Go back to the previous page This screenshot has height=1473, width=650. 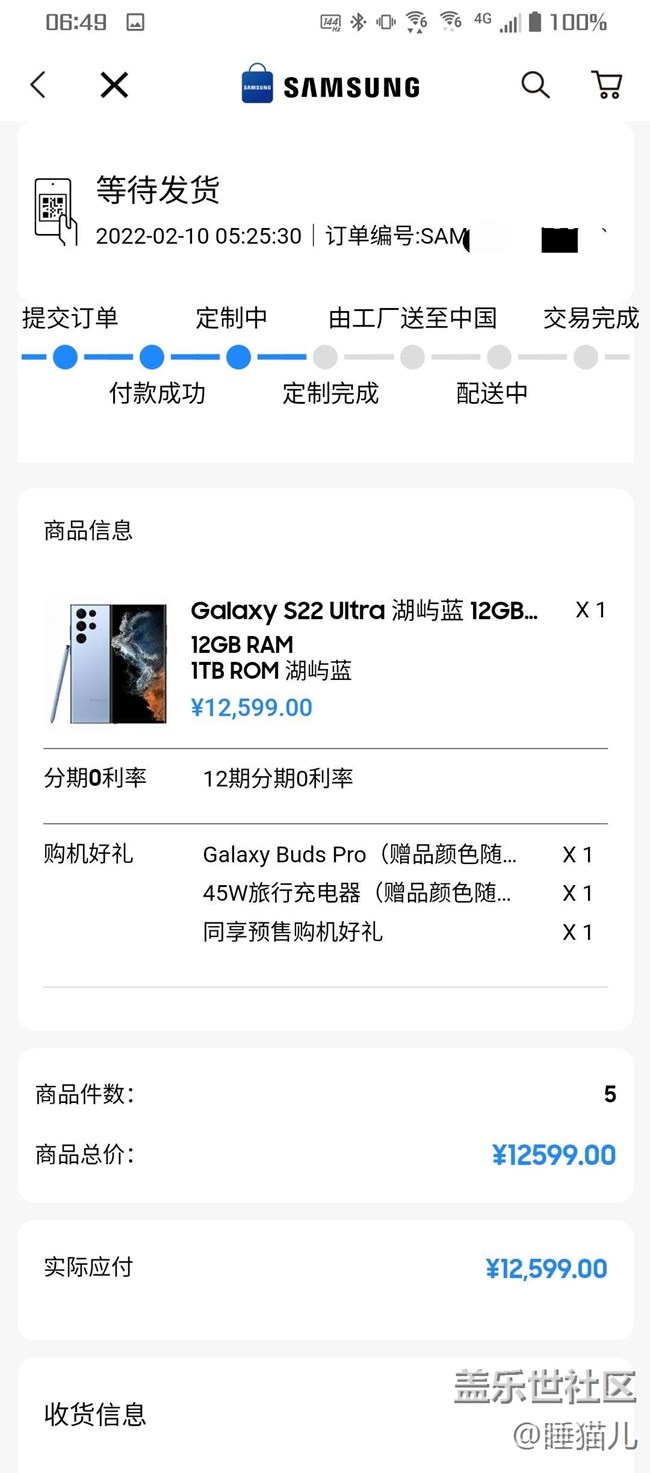pyautogui.click(x=38, y=85)
